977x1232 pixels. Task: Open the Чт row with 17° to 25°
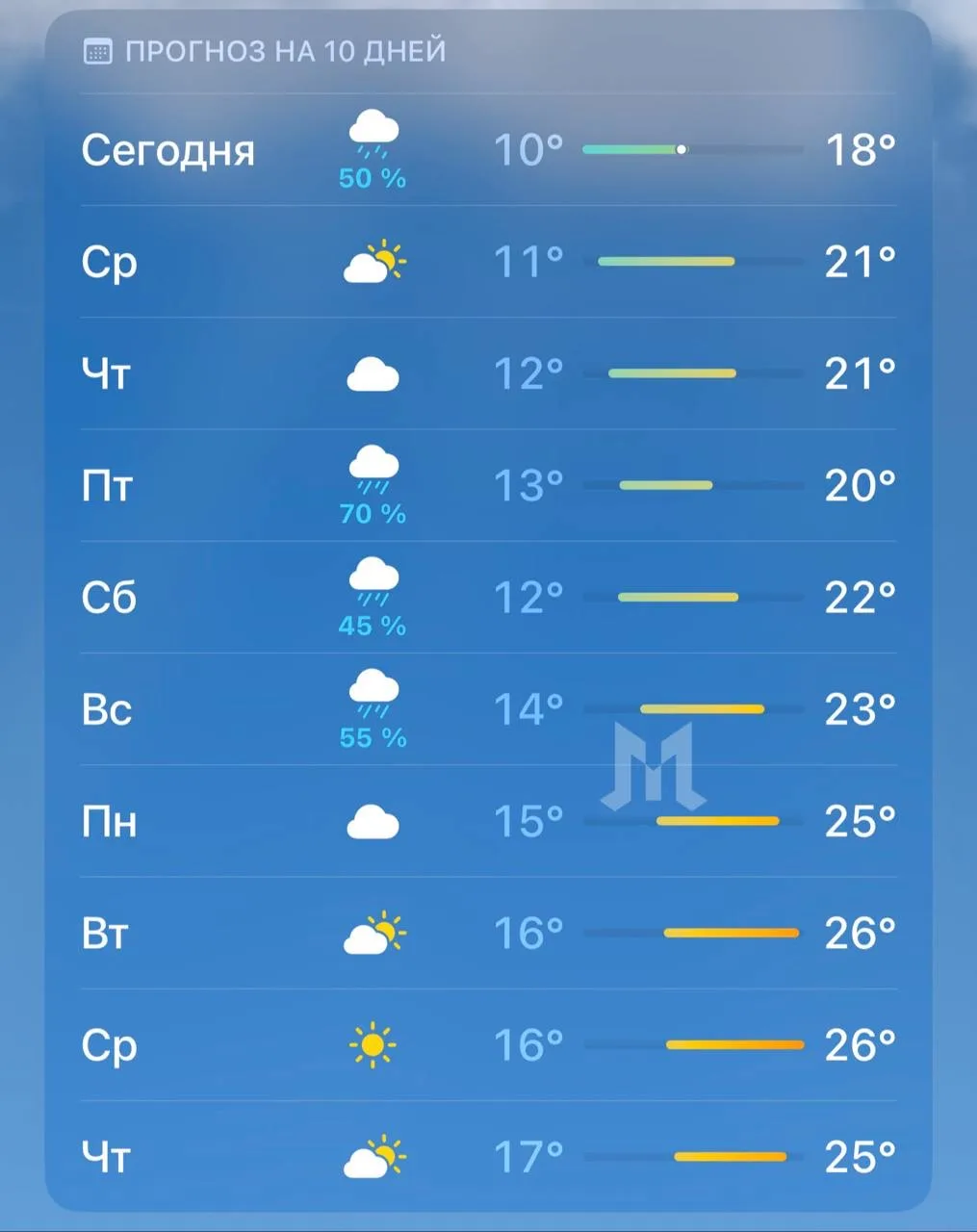click(488, 1156)
